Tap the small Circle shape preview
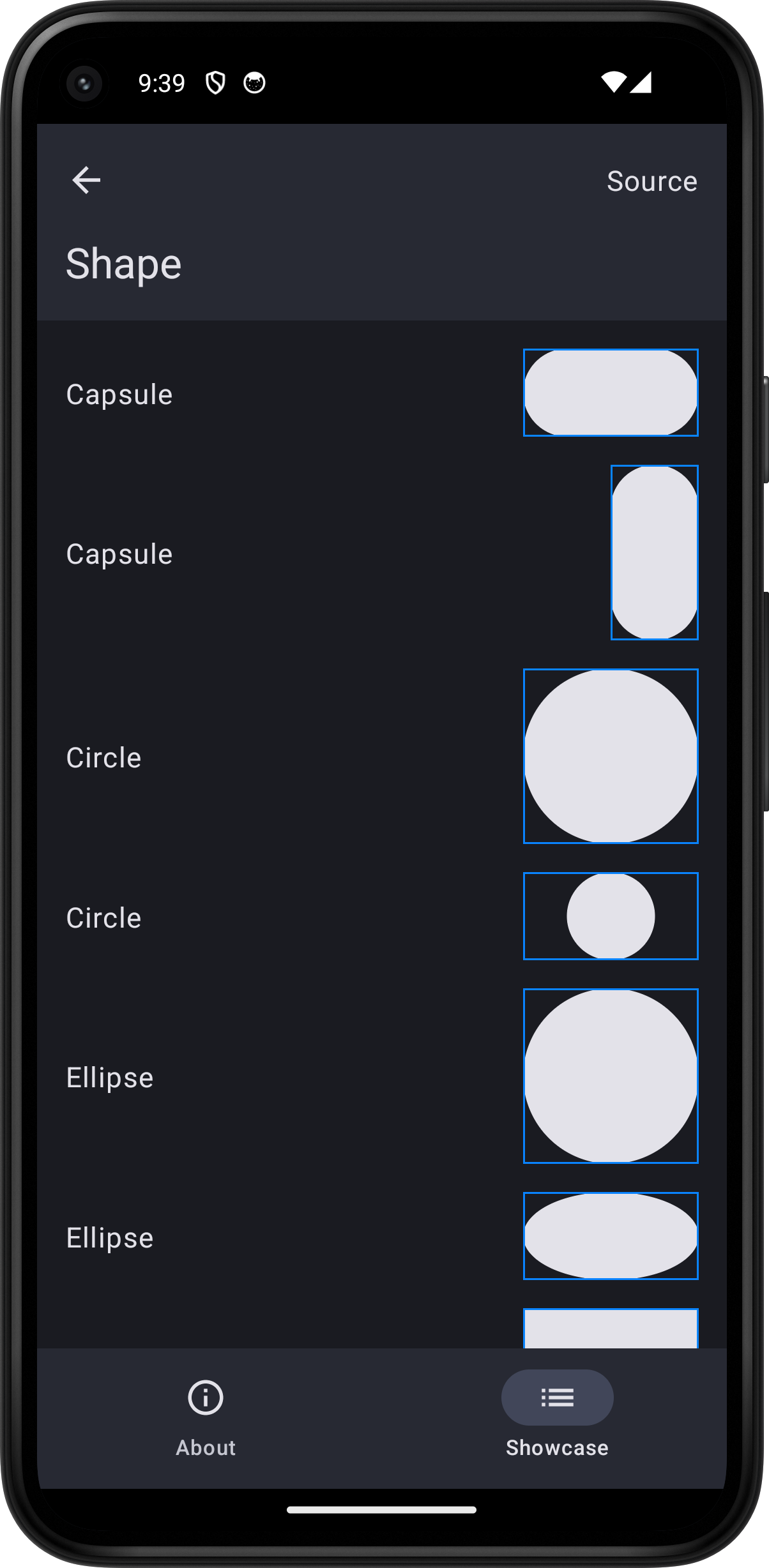Viewport: 769px width, 1568px height. pyautogui.click(x=610, y=916)
